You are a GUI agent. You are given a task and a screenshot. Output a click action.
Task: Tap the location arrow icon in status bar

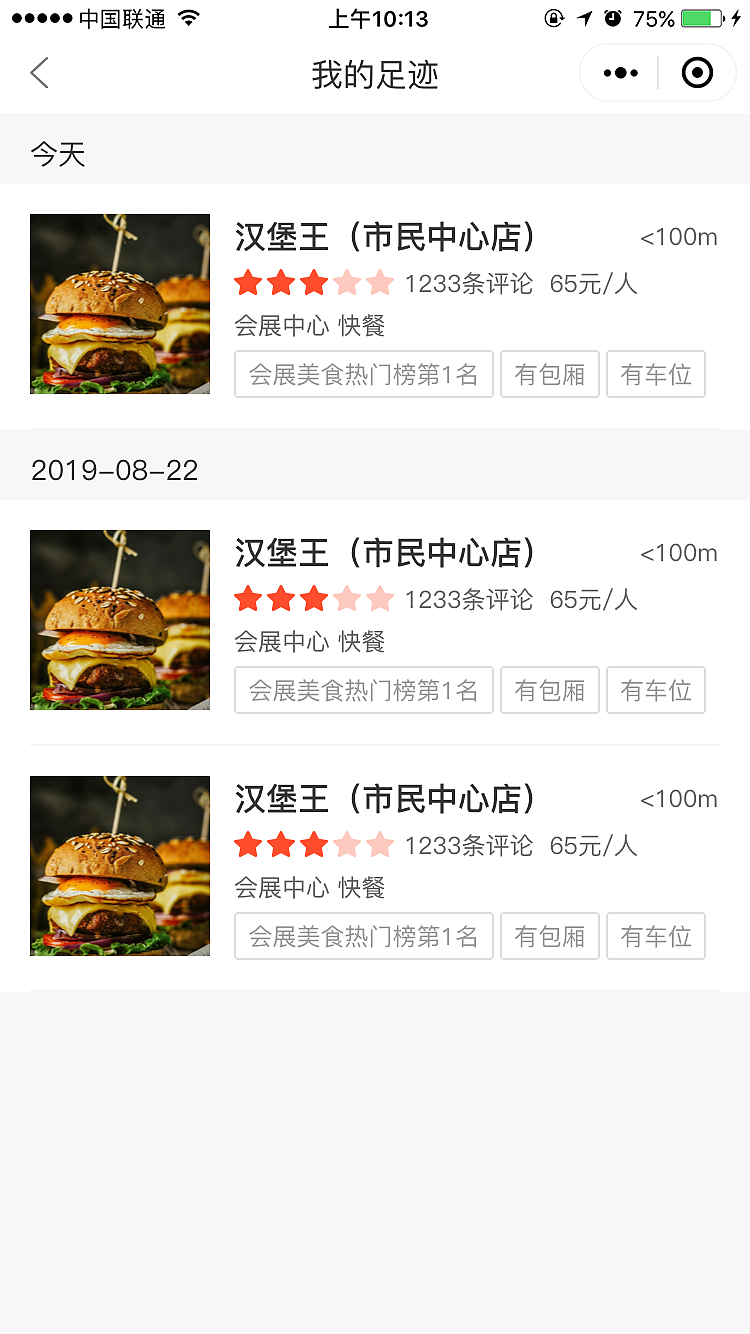pyautogui.click(x=585, y=17)
